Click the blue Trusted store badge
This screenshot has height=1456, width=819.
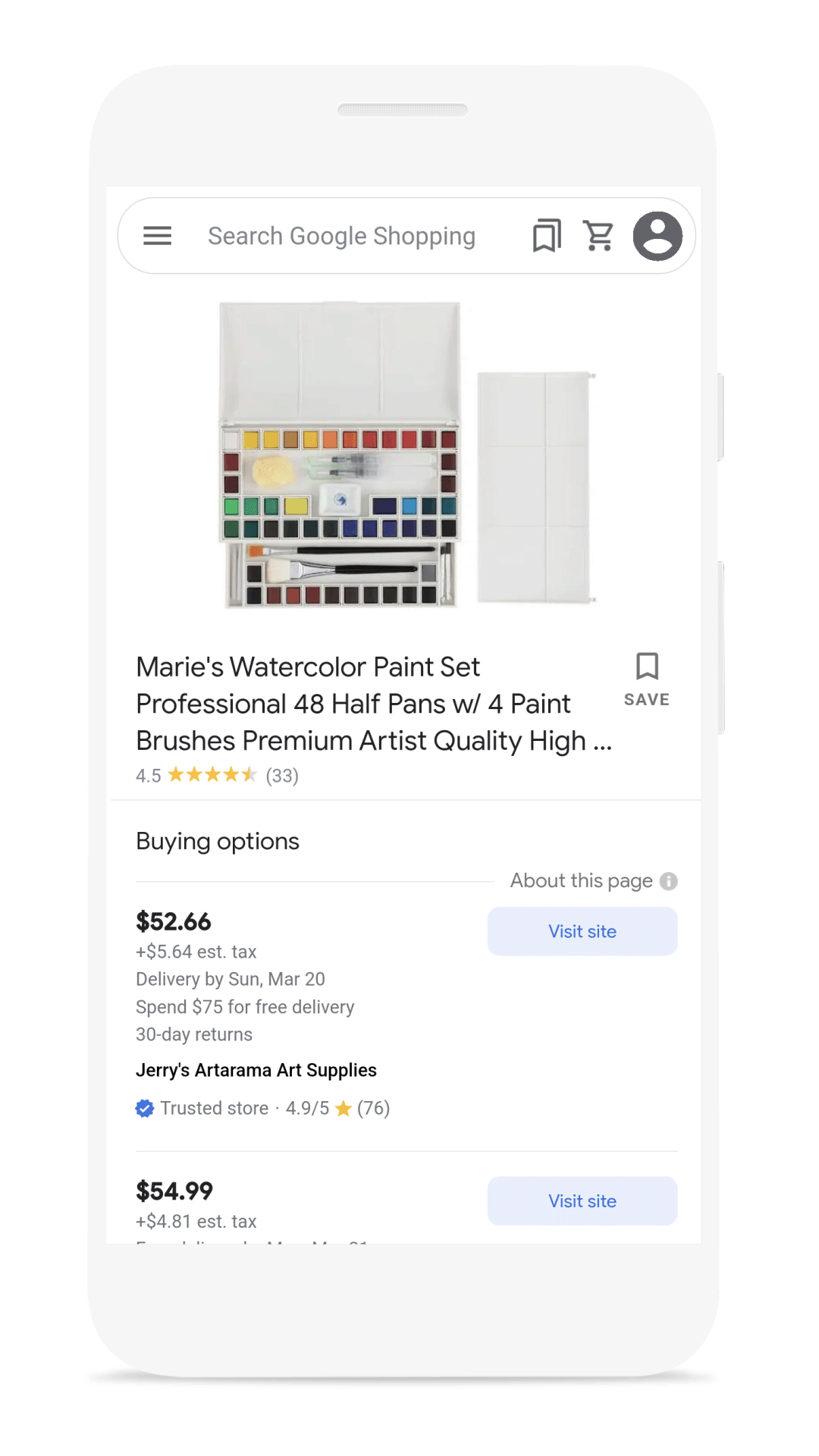(x=144, y=1108)
